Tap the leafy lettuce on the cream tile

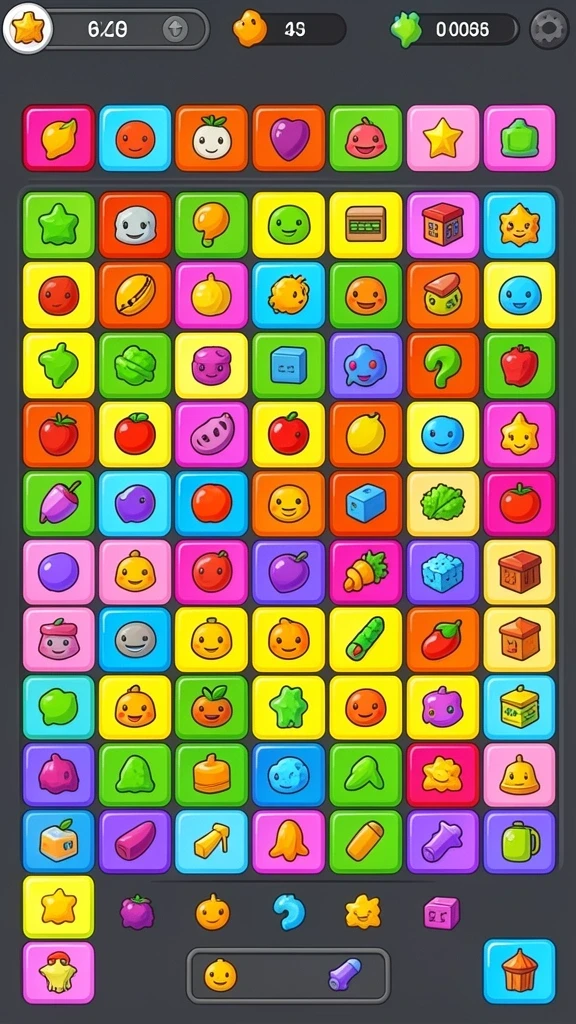pyautogui.click(x=443, y=504)
